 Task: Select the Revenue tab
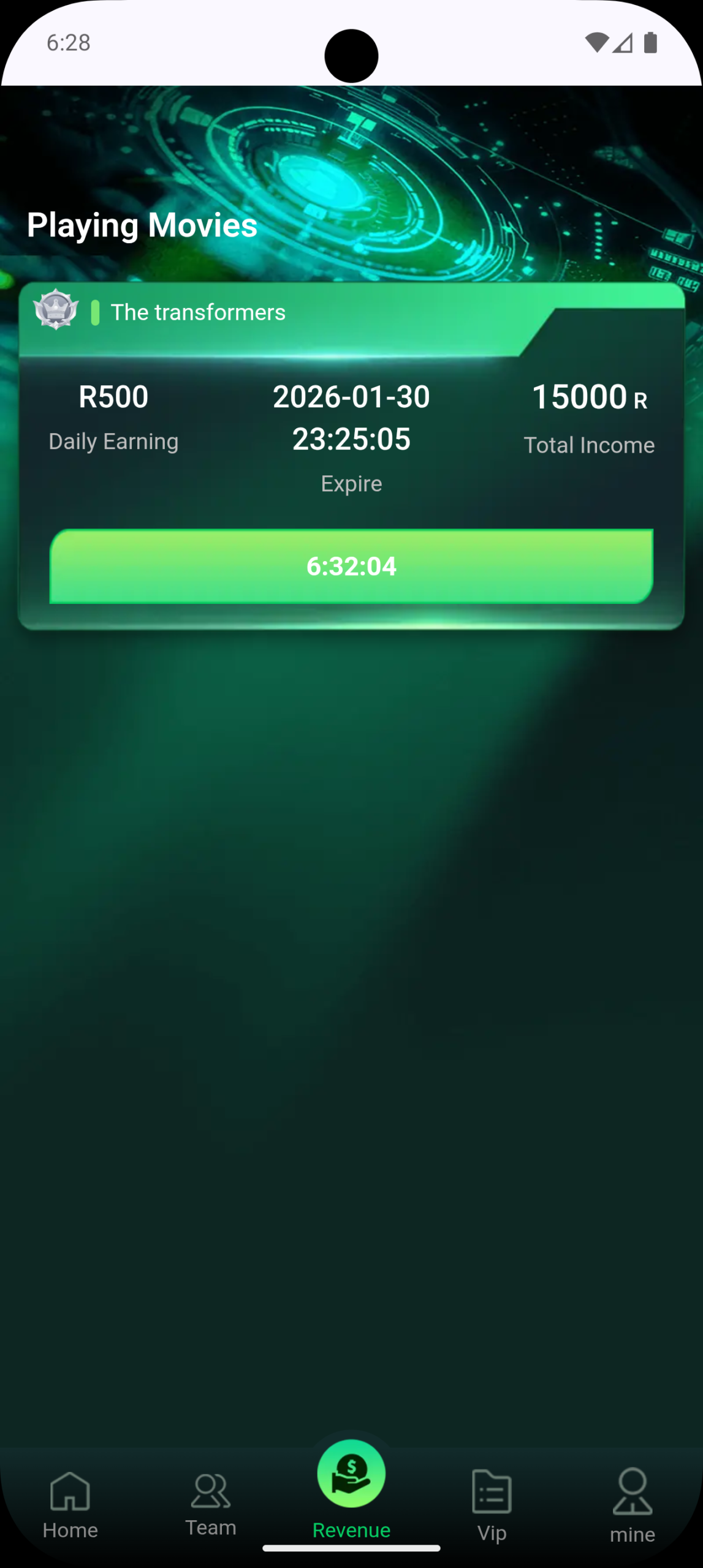351,1488
